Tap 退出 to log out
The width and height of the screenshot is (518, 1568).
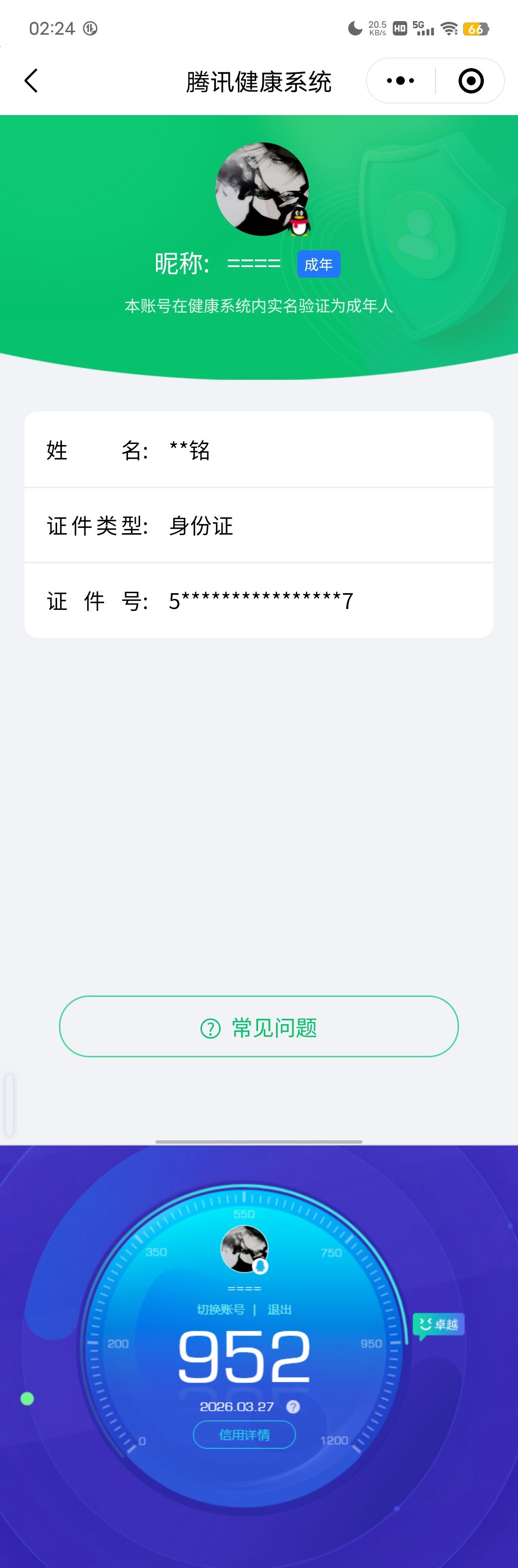pyautogui.click(x=280, y=1310)
